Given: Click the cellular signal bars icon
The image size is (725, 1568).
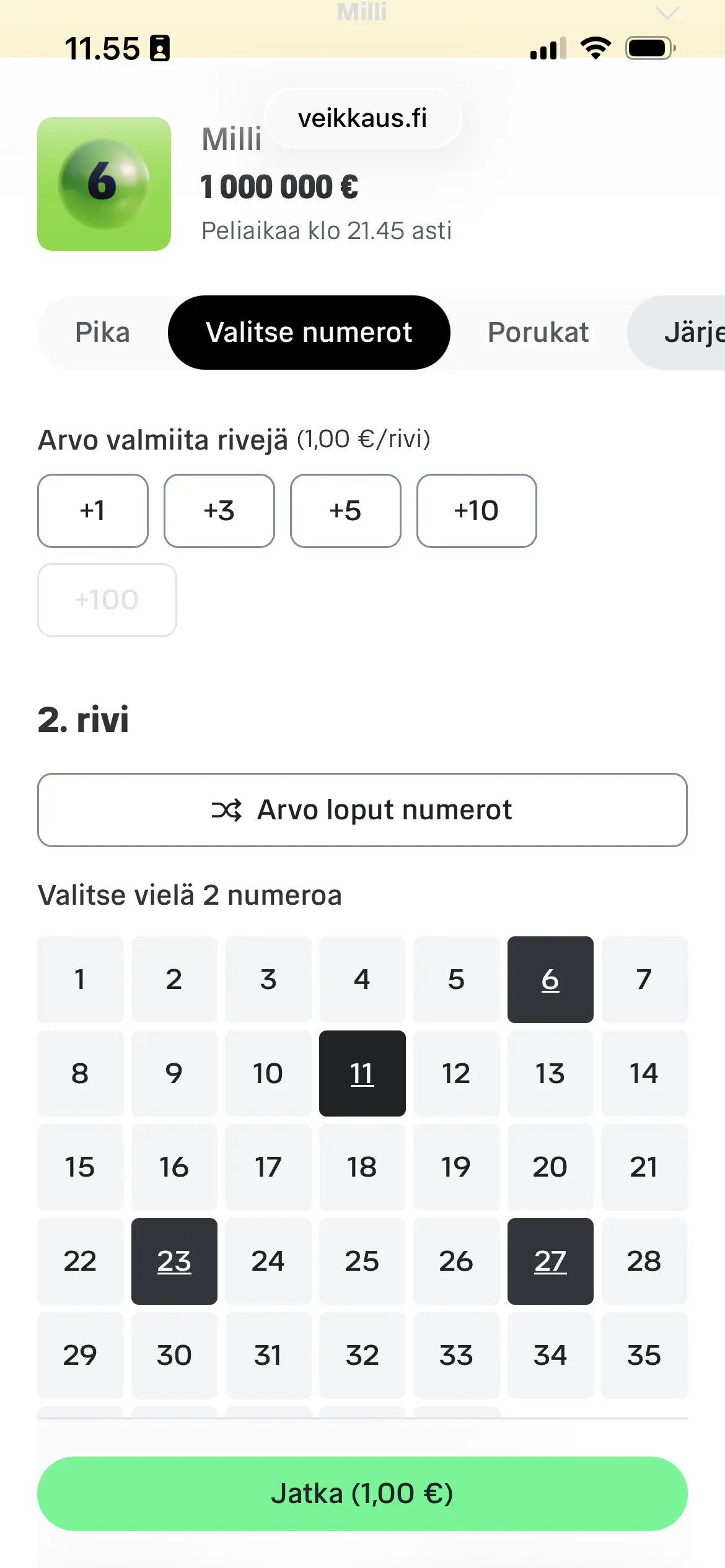Looking at the screenshot, I should coord(548,48).
